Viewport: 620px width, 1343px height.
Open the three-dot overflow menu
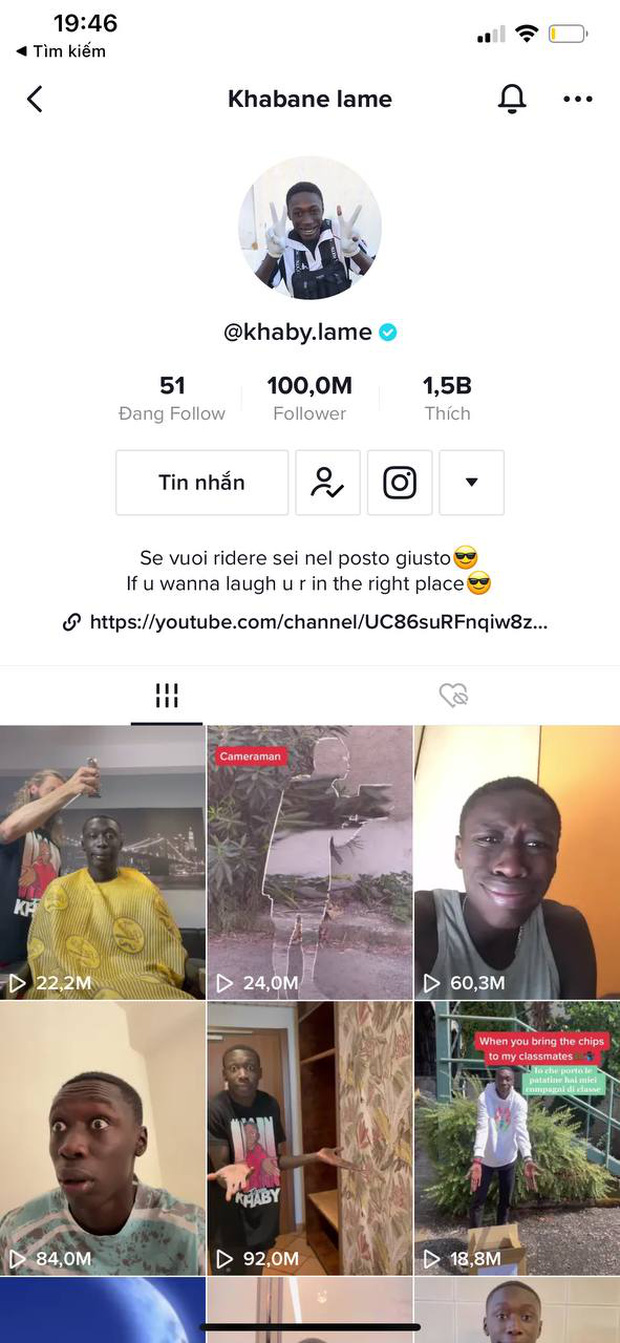[578, 99]
